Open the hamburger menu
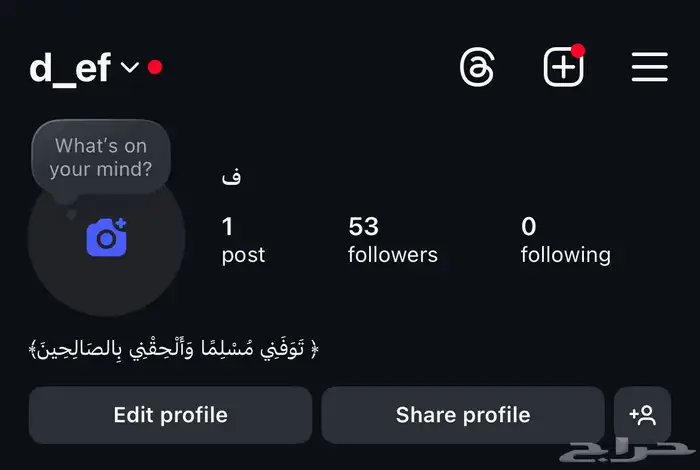This screenshot has height=470, width=700. point(649,67)
